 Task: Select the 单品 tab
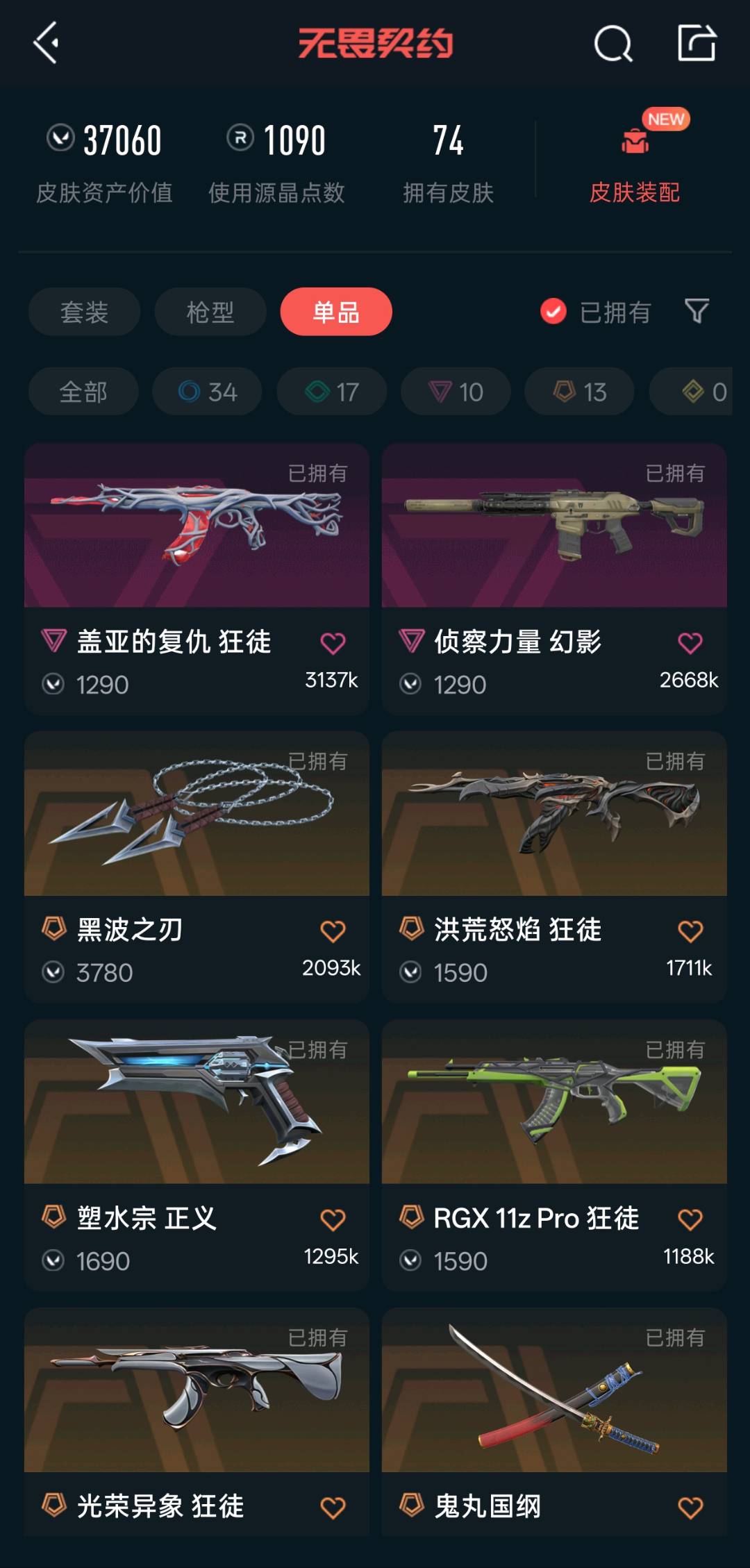click(x=336, y=312)
